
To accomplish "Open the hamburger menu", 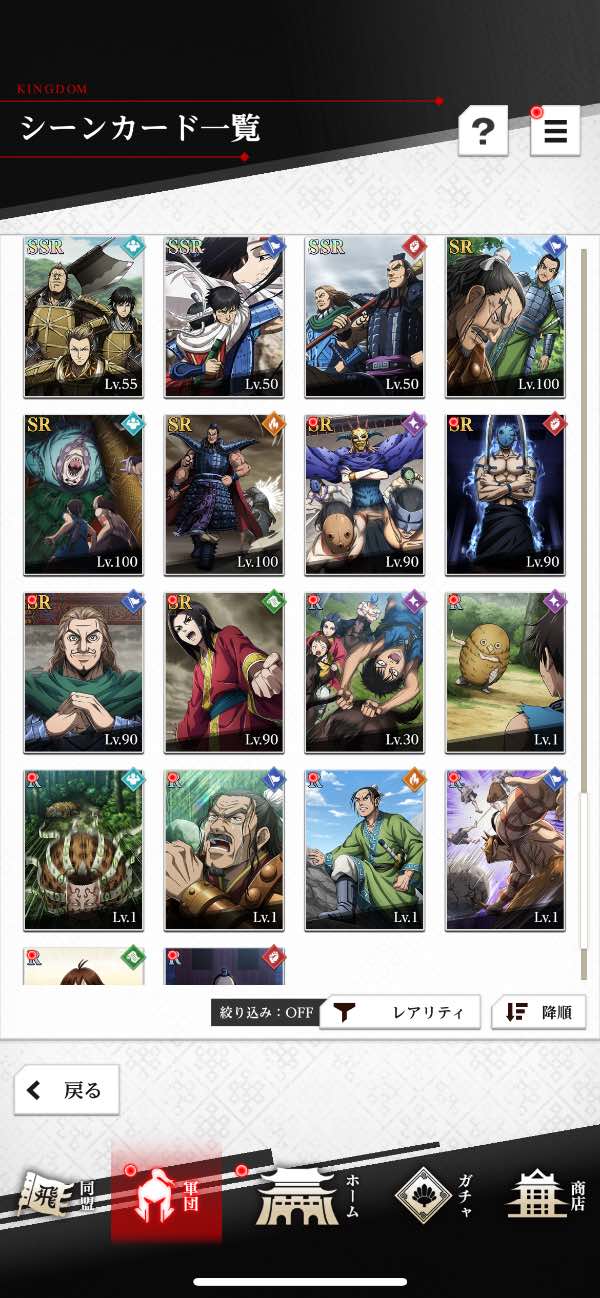I will coord(555,131).
